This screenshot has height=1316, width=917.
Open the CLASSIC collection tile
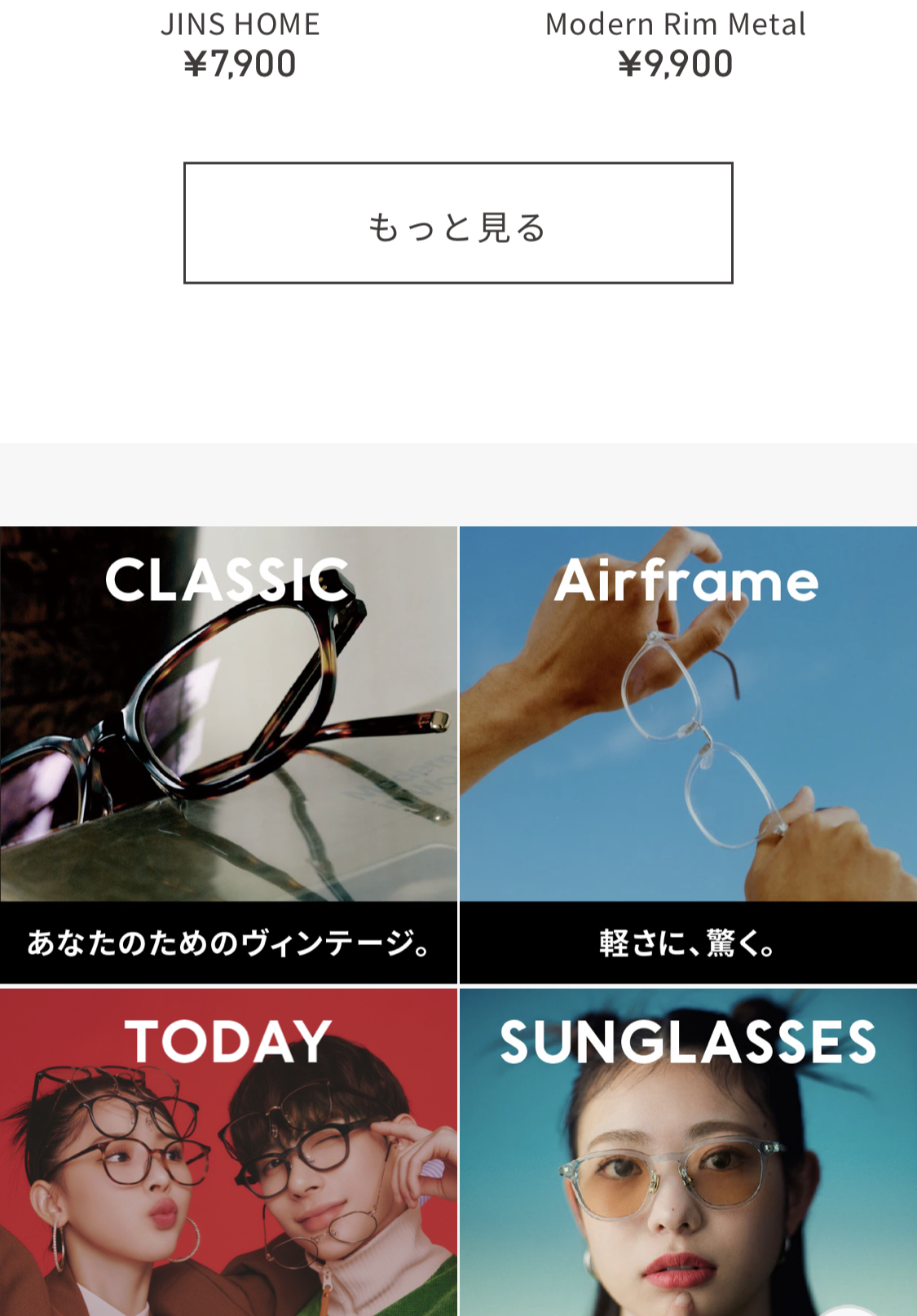tap(228, 754)
